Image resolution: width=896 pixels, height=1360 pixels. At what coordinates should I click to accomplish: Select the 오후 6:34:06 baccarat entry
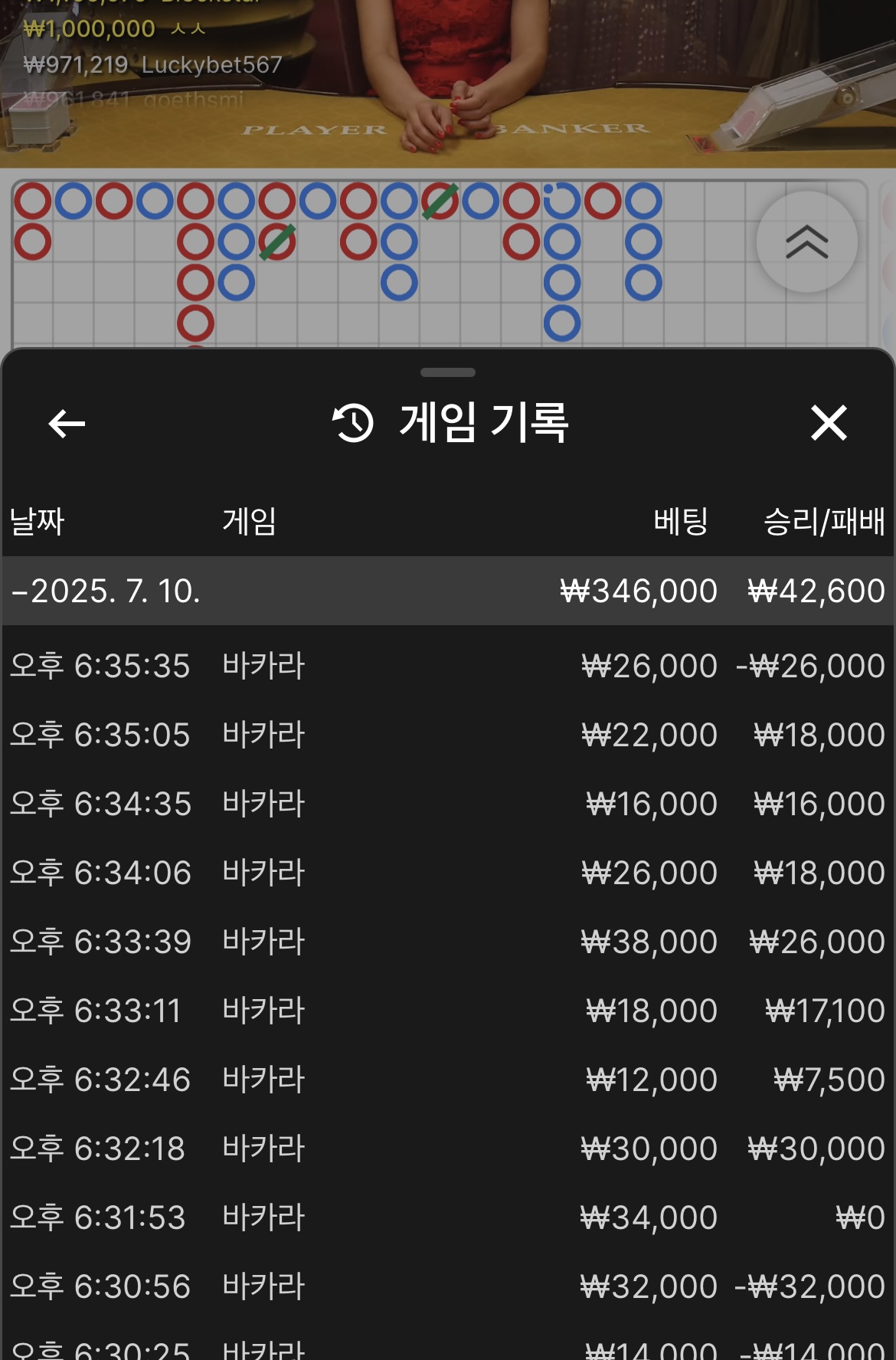pos(448,873)
